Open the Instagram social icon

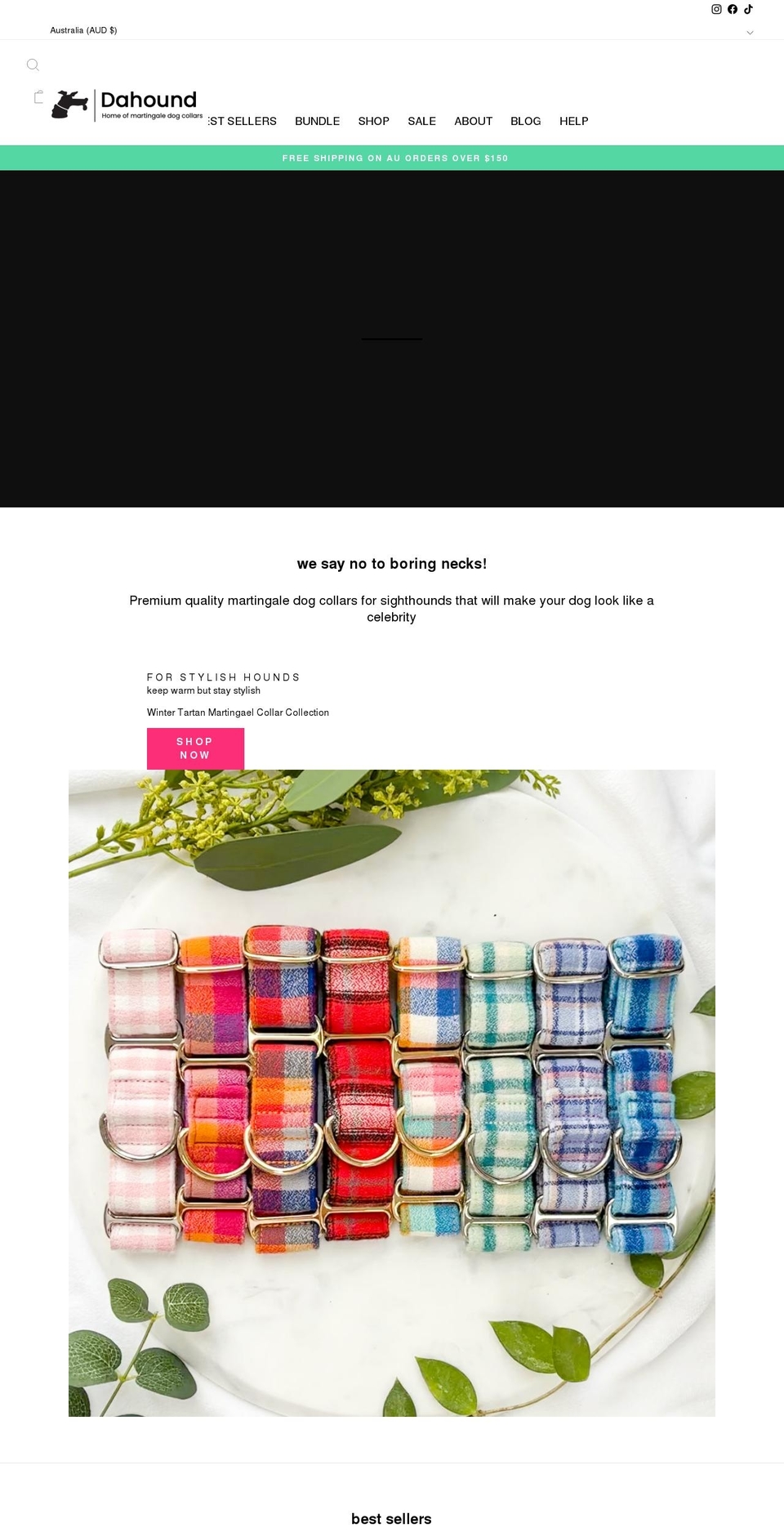pyautogui.click(x=715, y=9)
